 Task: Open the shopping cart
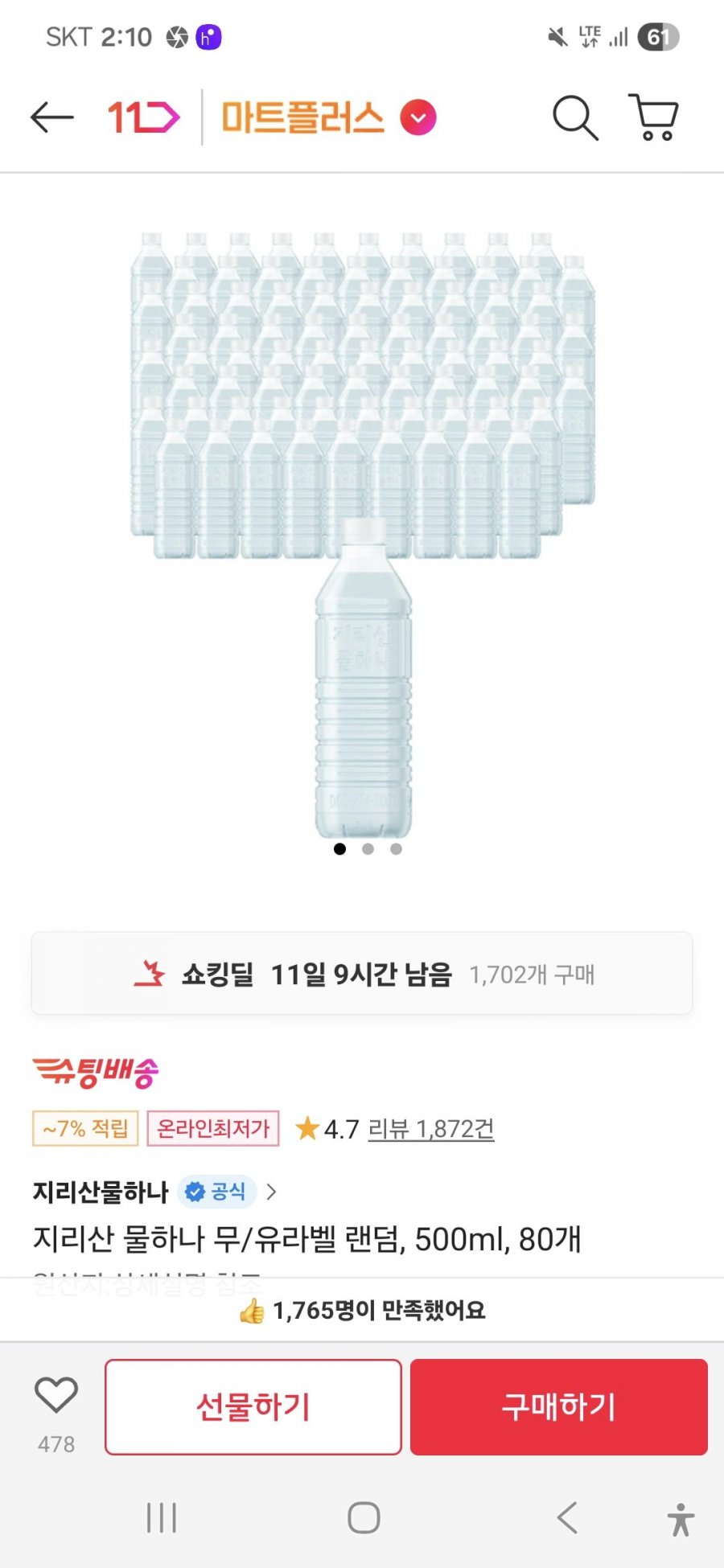pos(654,118)
